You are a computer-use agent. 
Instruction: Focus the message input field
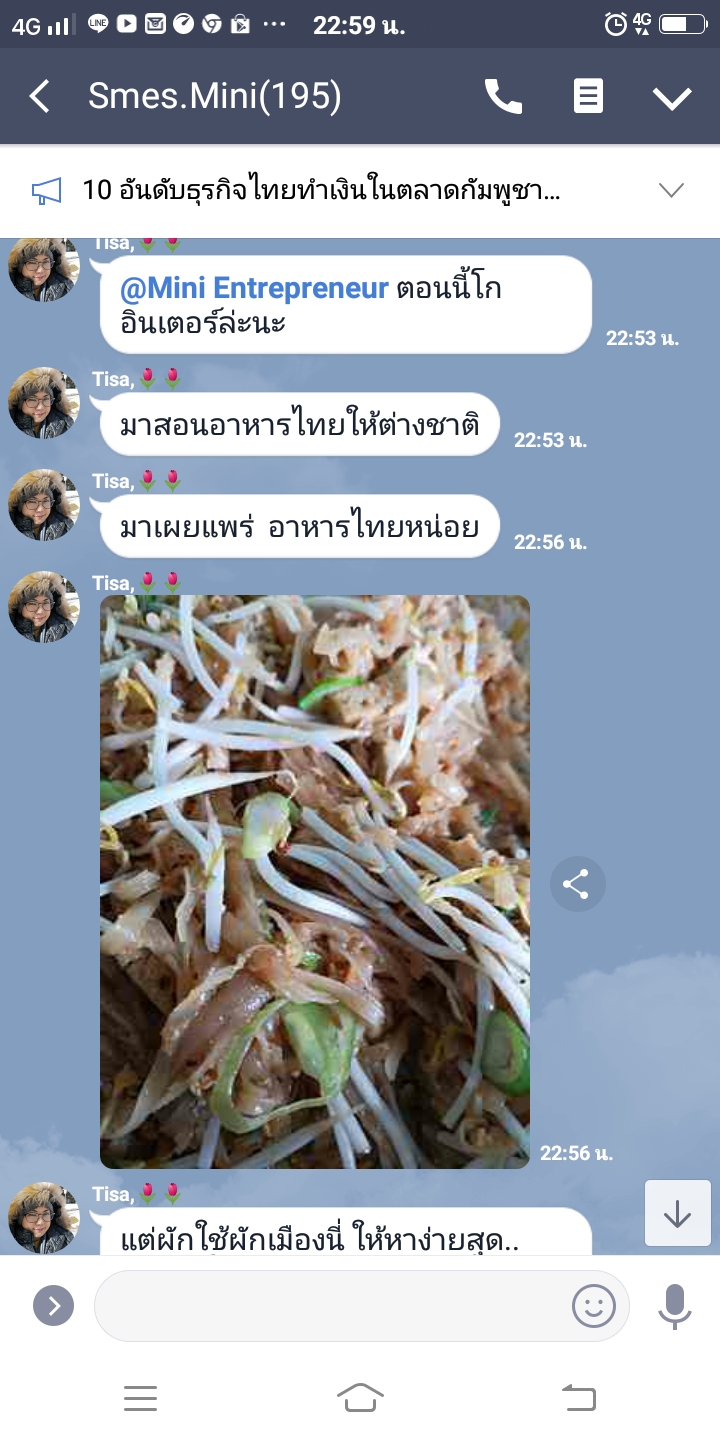pos(330,1305)
